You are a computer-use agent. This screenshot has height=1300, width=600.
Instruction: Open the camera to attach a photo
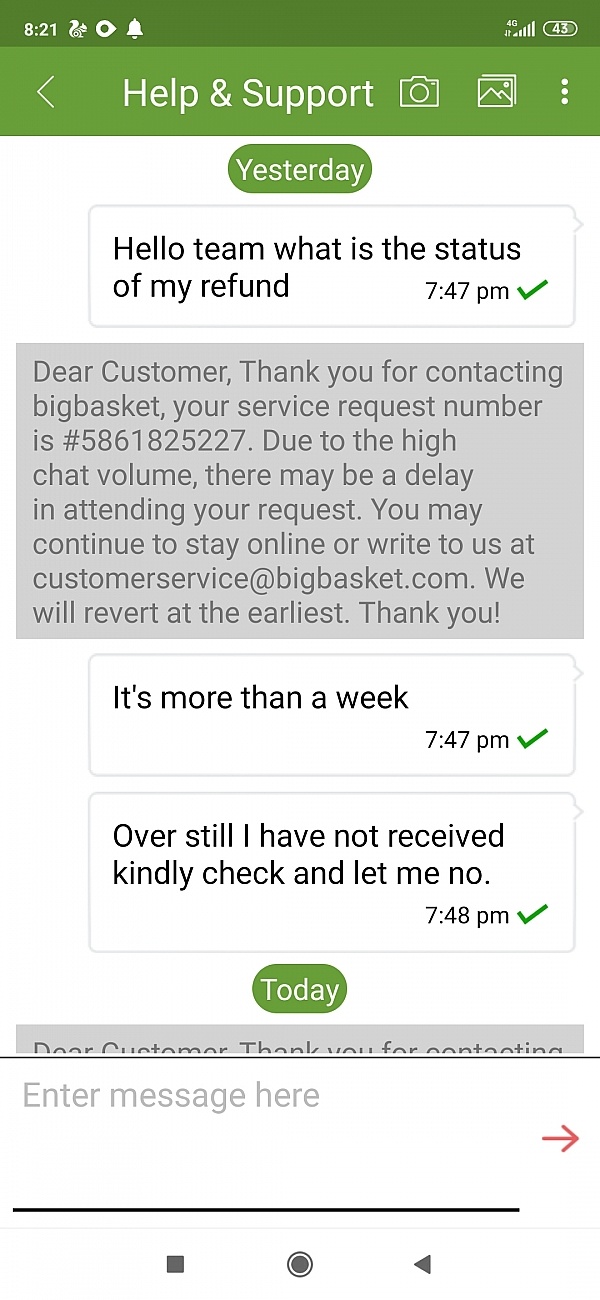[x=420, y=92]
